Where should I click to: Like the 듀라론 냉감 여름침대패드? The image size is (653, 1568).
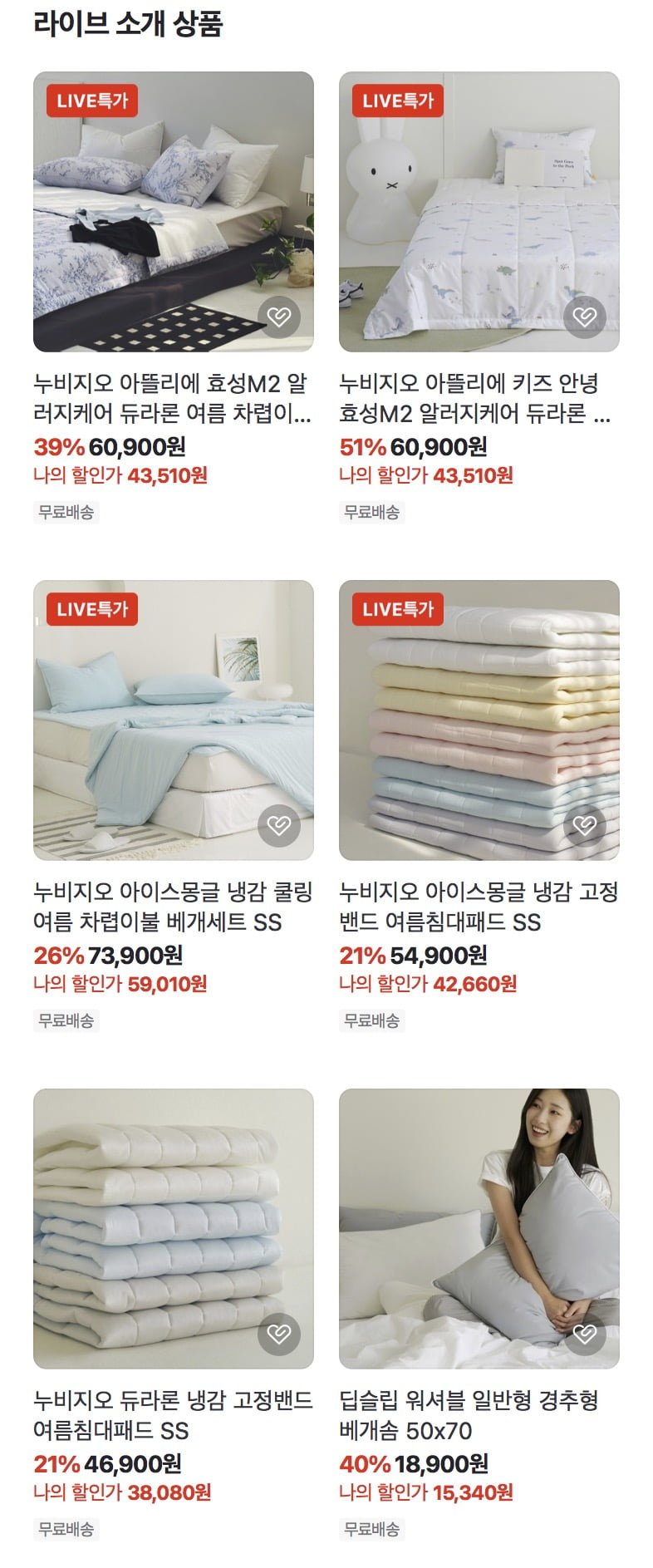279,1334
